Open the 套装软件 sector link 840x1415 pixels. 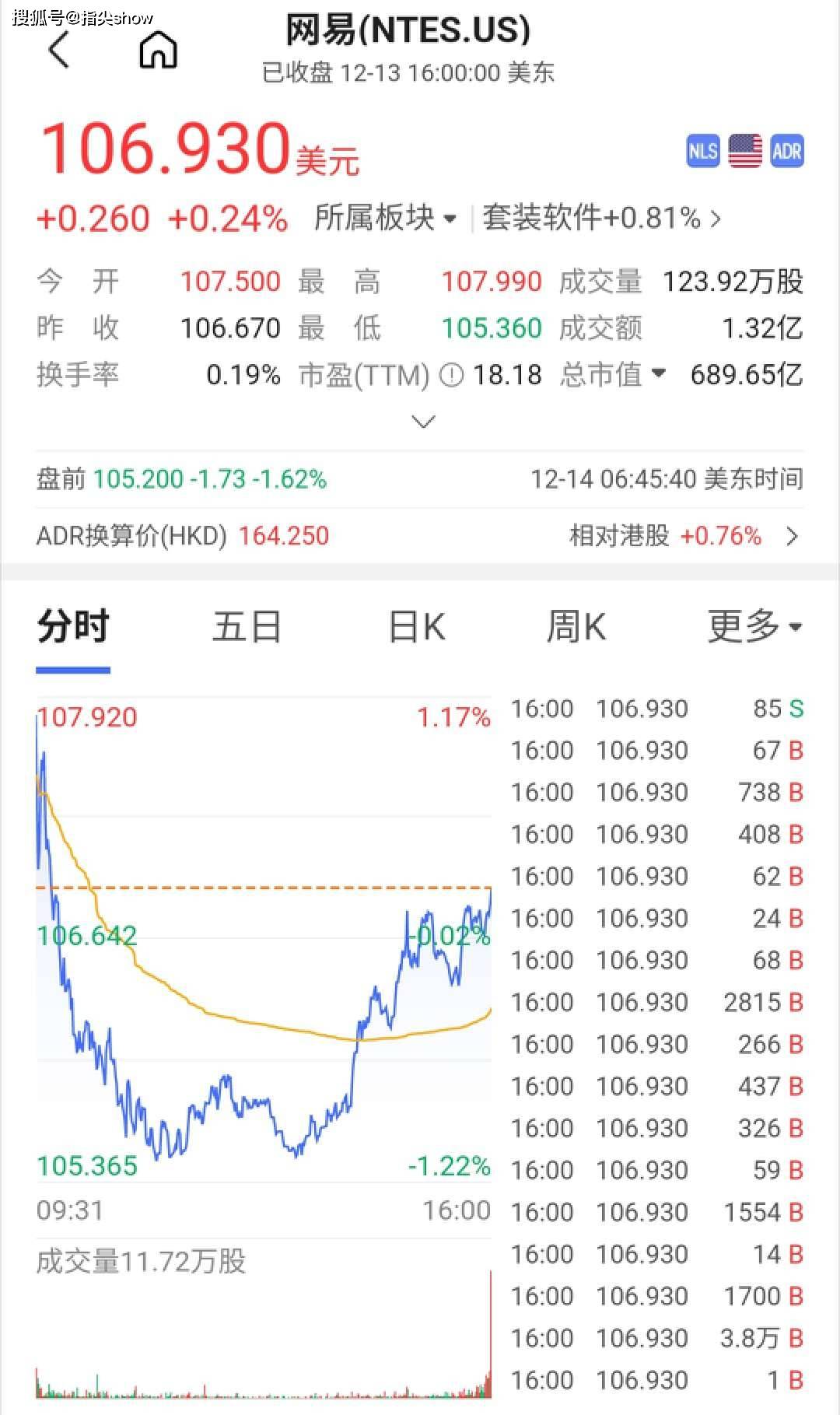pyautogui.click(x=601, y=219)
